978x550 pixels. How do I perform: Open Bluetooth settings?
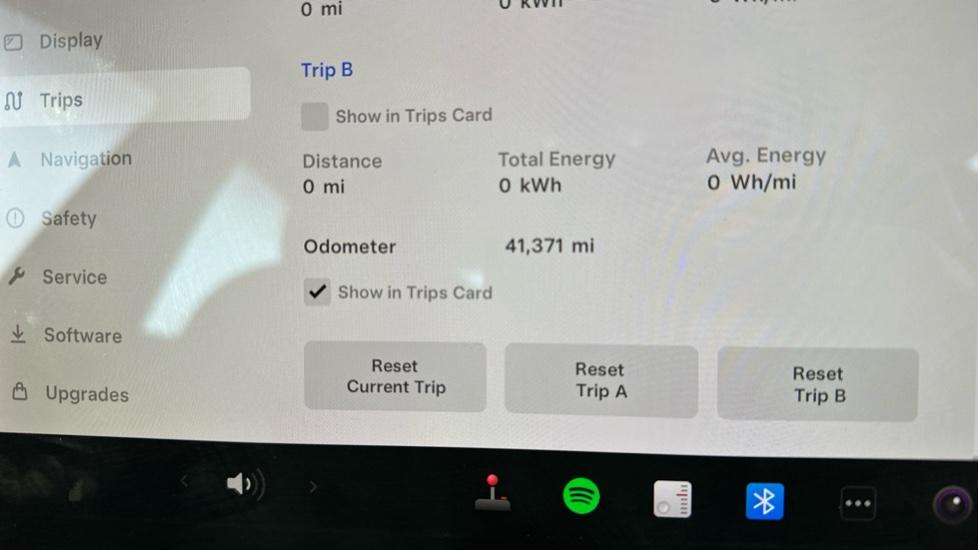[x=765, y=501]
